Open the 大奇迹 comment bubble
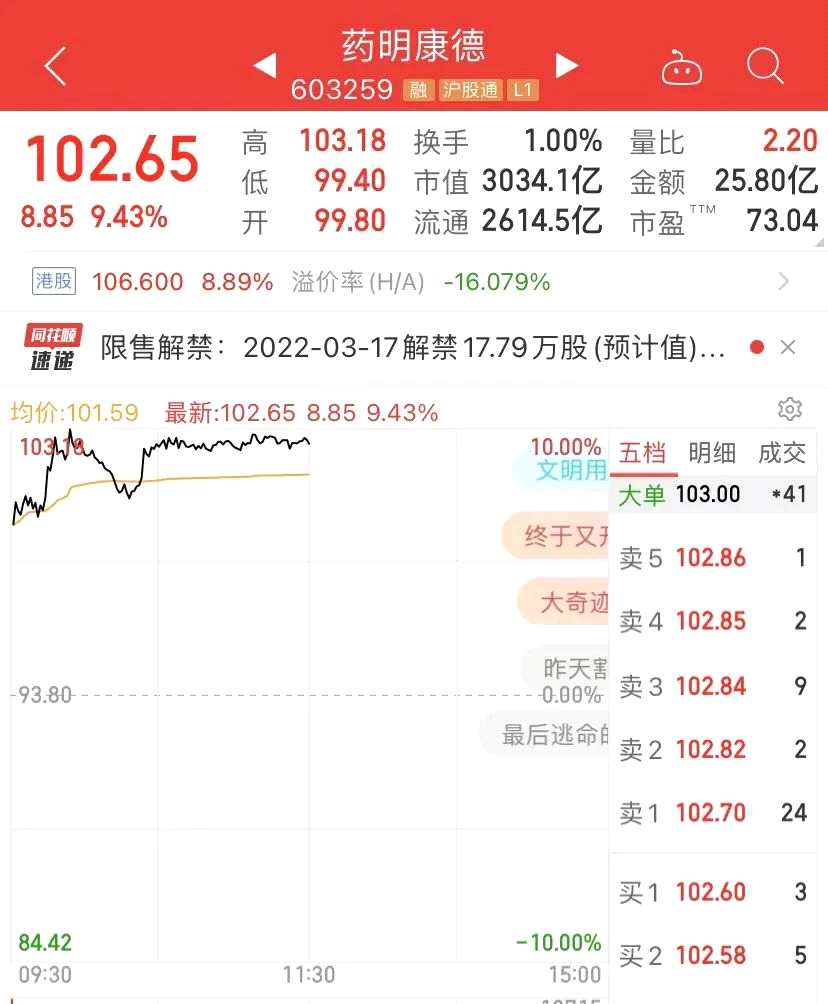The width and height of the screenshot is (828, 1004). (x=566, y=602)
